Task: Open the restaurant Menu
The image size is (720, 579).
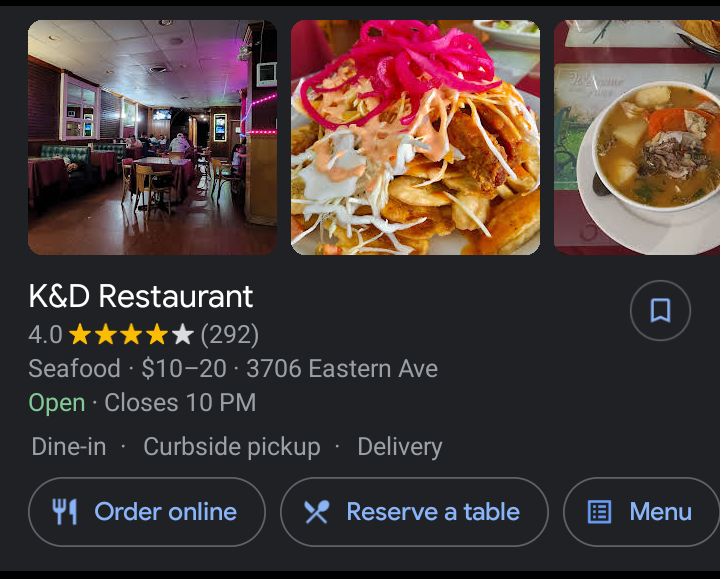Action: point(642,512)
